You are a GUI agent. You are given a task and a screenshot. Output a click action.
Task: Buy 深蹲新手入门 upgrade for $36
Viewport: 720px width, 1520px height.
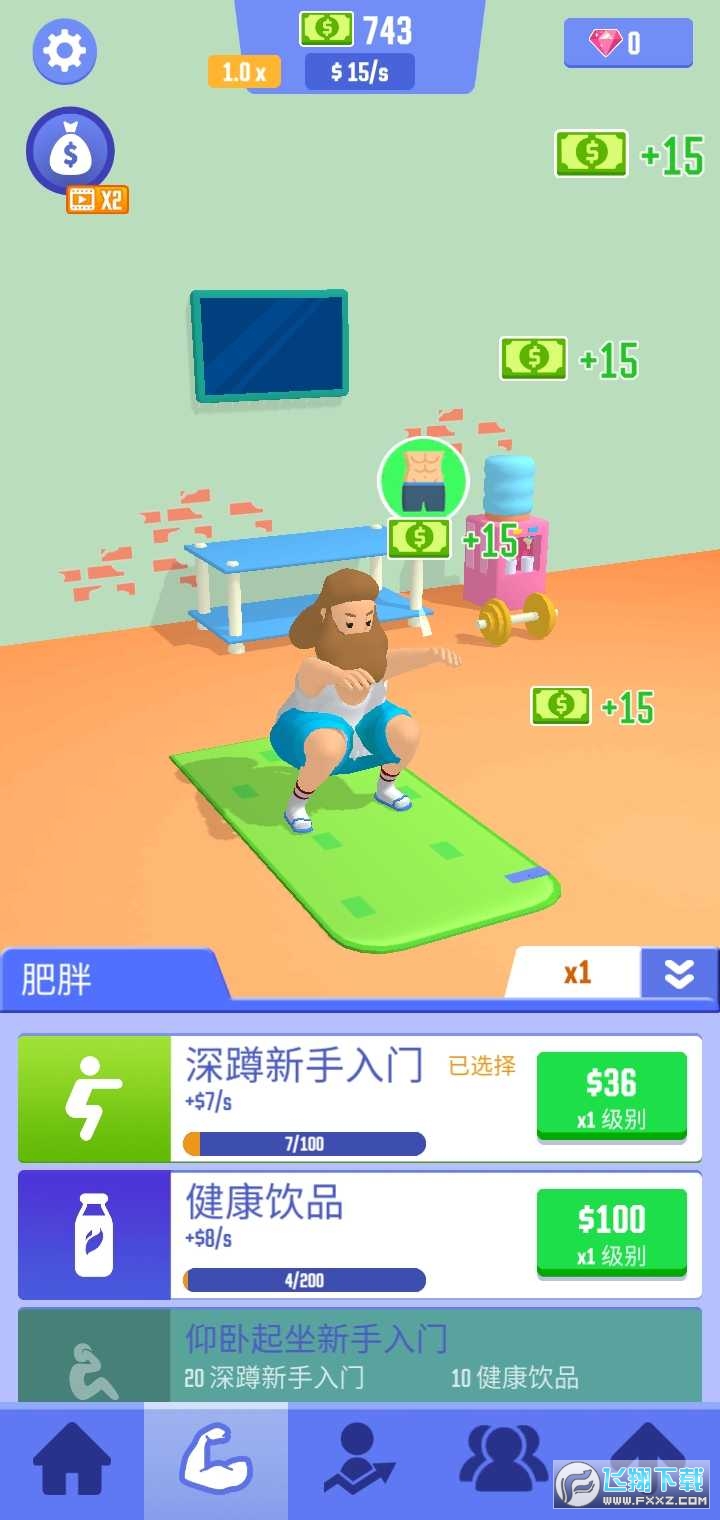click(611, 1096)
